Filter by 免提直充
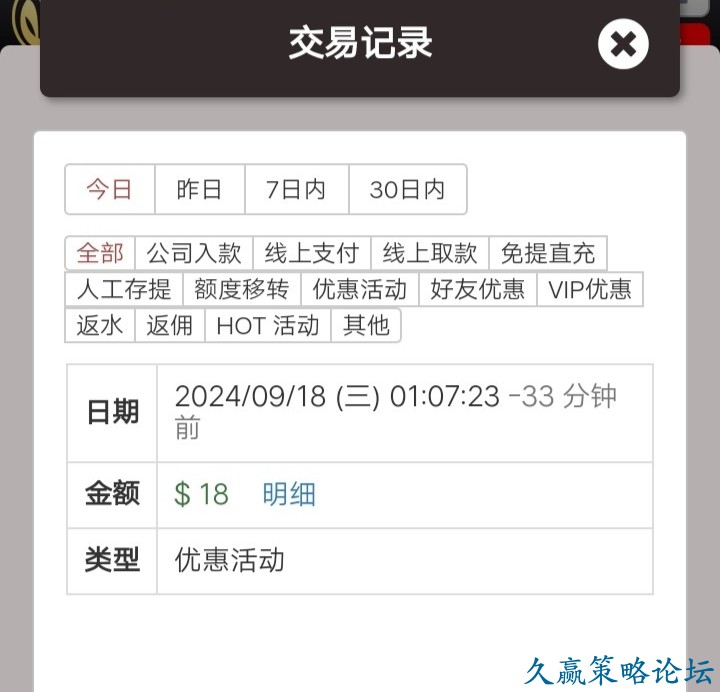 click(x=548, y=253)
